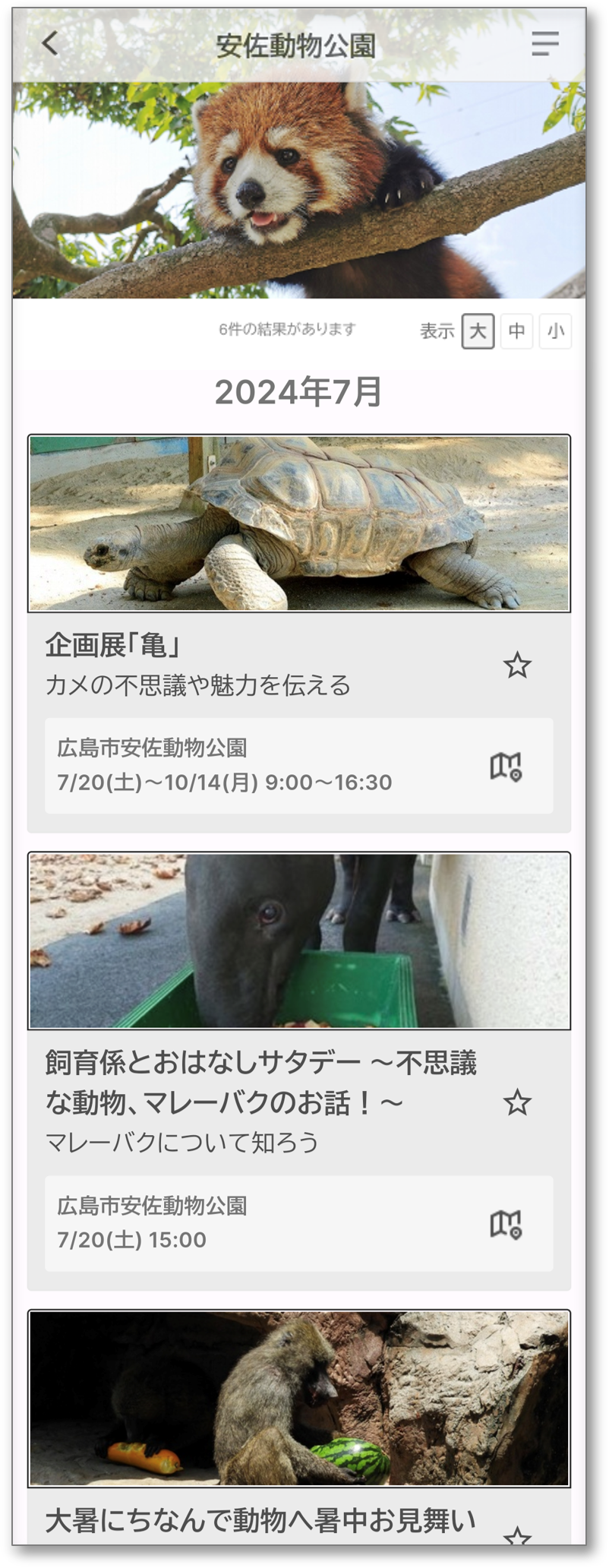View map for 飼育係とおはなしサタデー venue
The width and height of the screenshot is (609, 1568).
pyautogui.click(x=505, y=1224)
